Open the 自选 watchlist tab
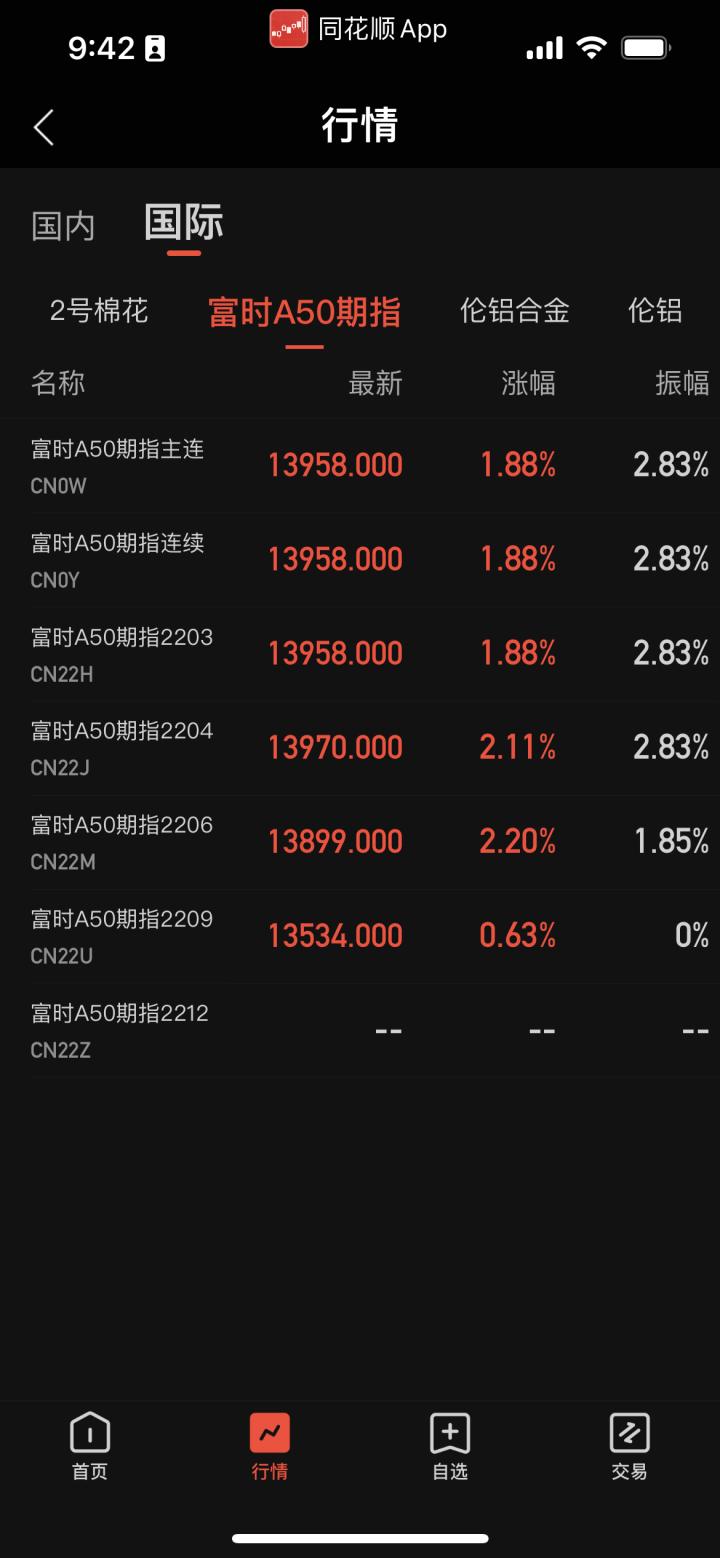 tap(450, 1447)
